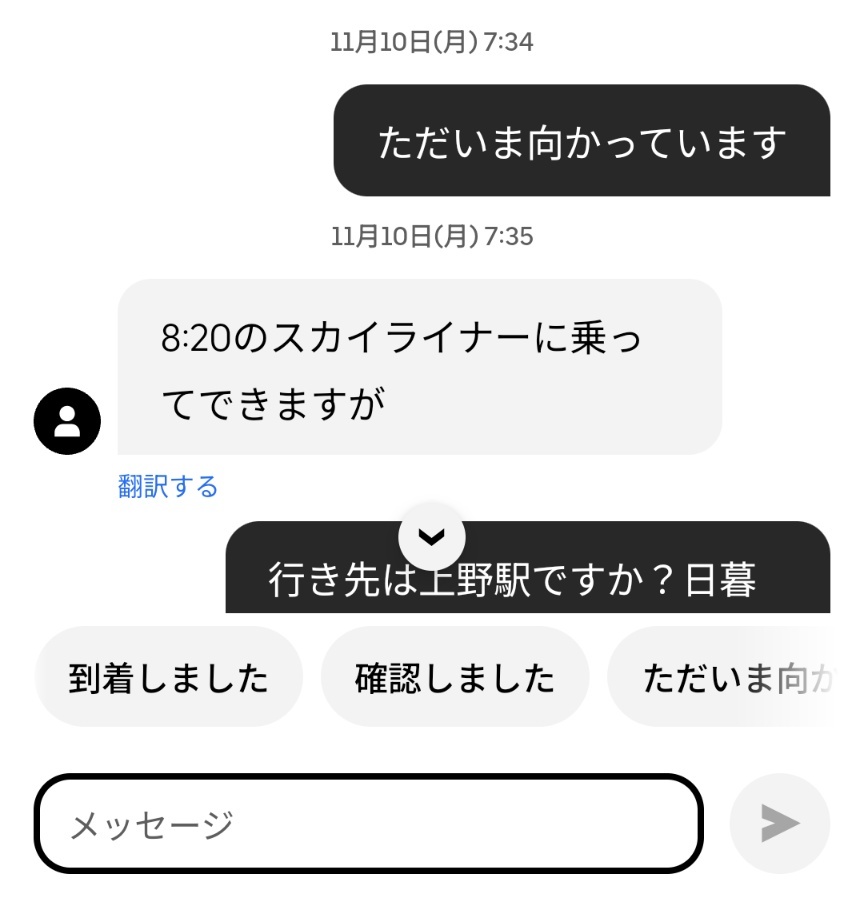Select the 到着しました quick reply
Viewport: 864px width, 901px height.
[168, 678]
